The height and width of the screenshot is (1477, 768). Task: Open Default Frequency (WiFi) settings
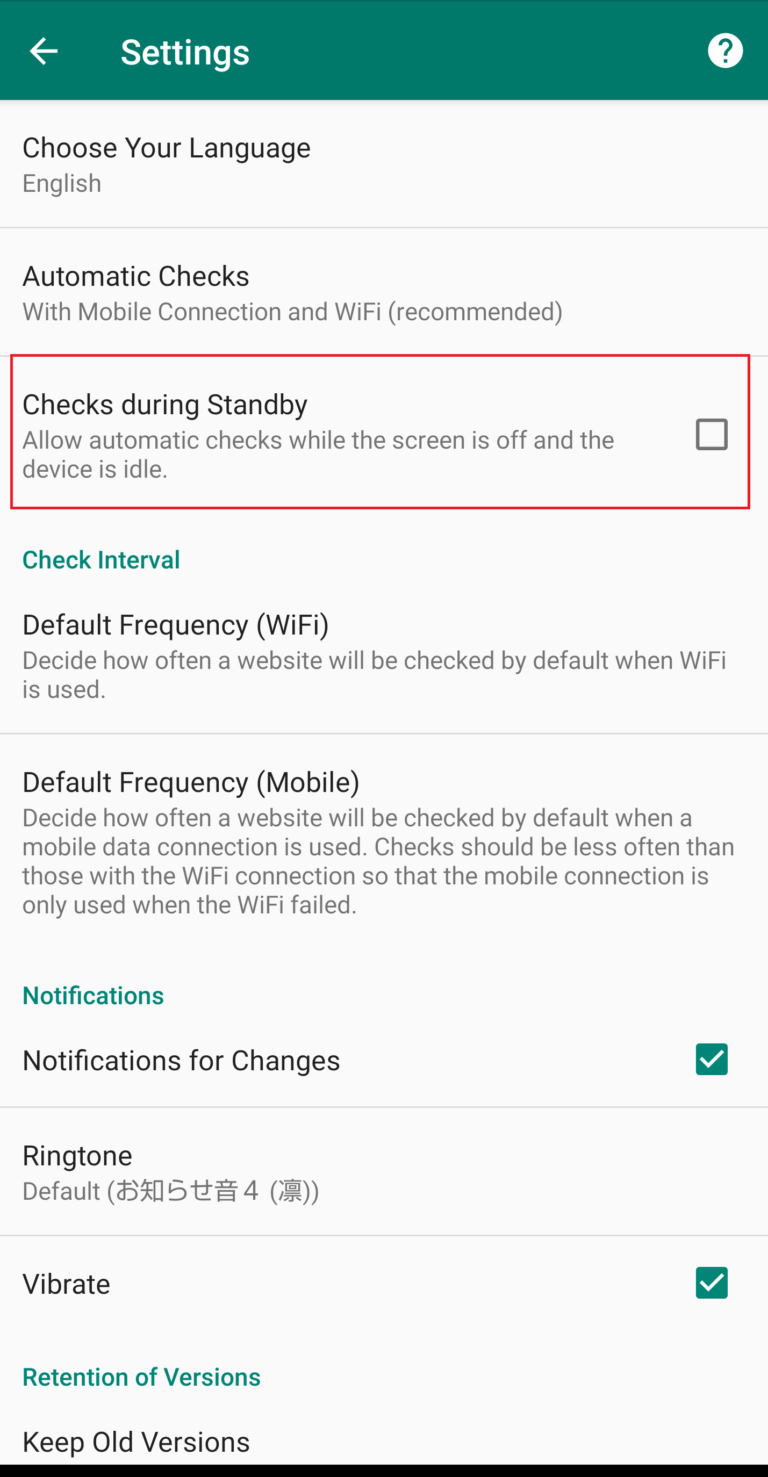(300, 654)
